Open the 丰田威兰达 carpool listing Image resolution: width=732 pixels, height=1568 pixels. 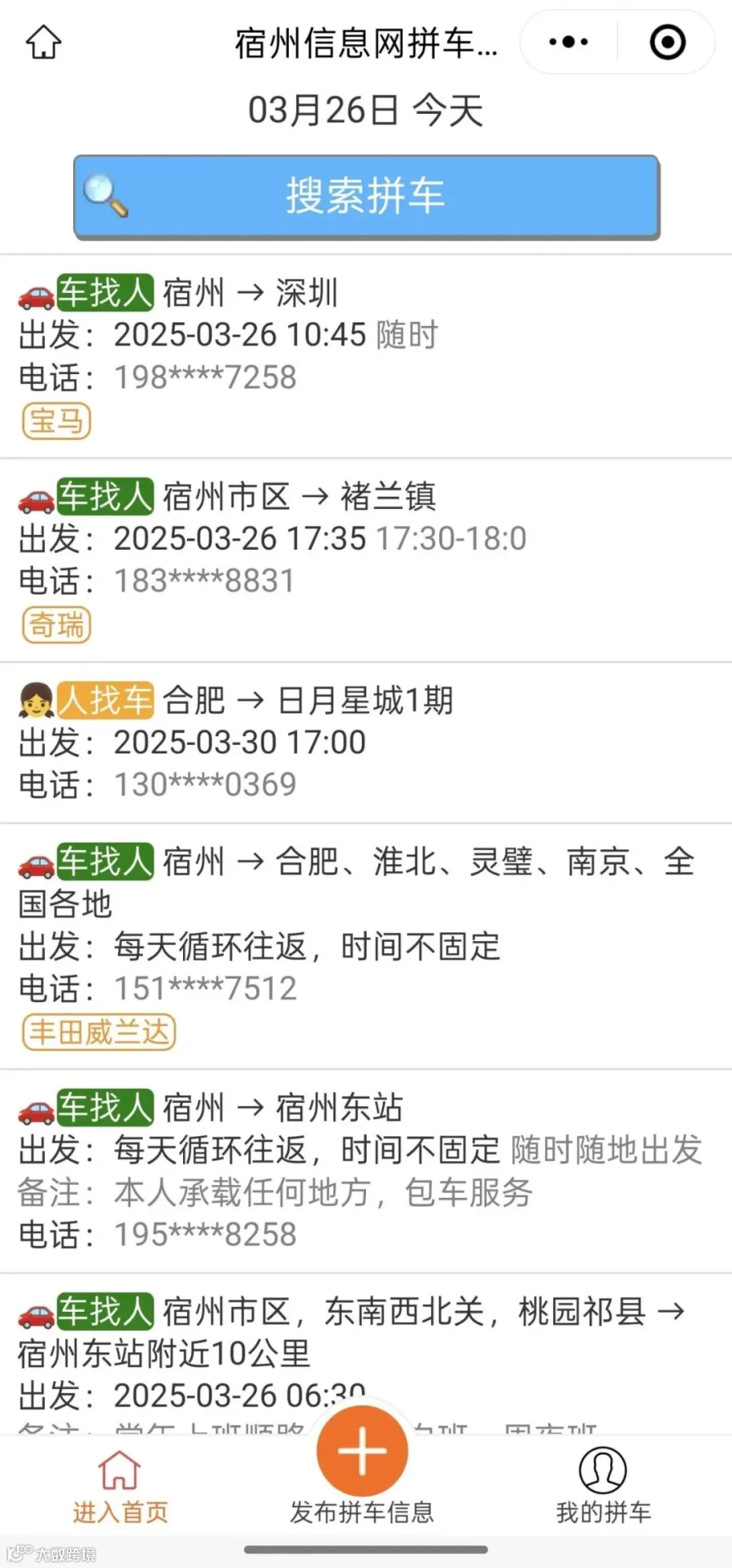click(366, 947)
